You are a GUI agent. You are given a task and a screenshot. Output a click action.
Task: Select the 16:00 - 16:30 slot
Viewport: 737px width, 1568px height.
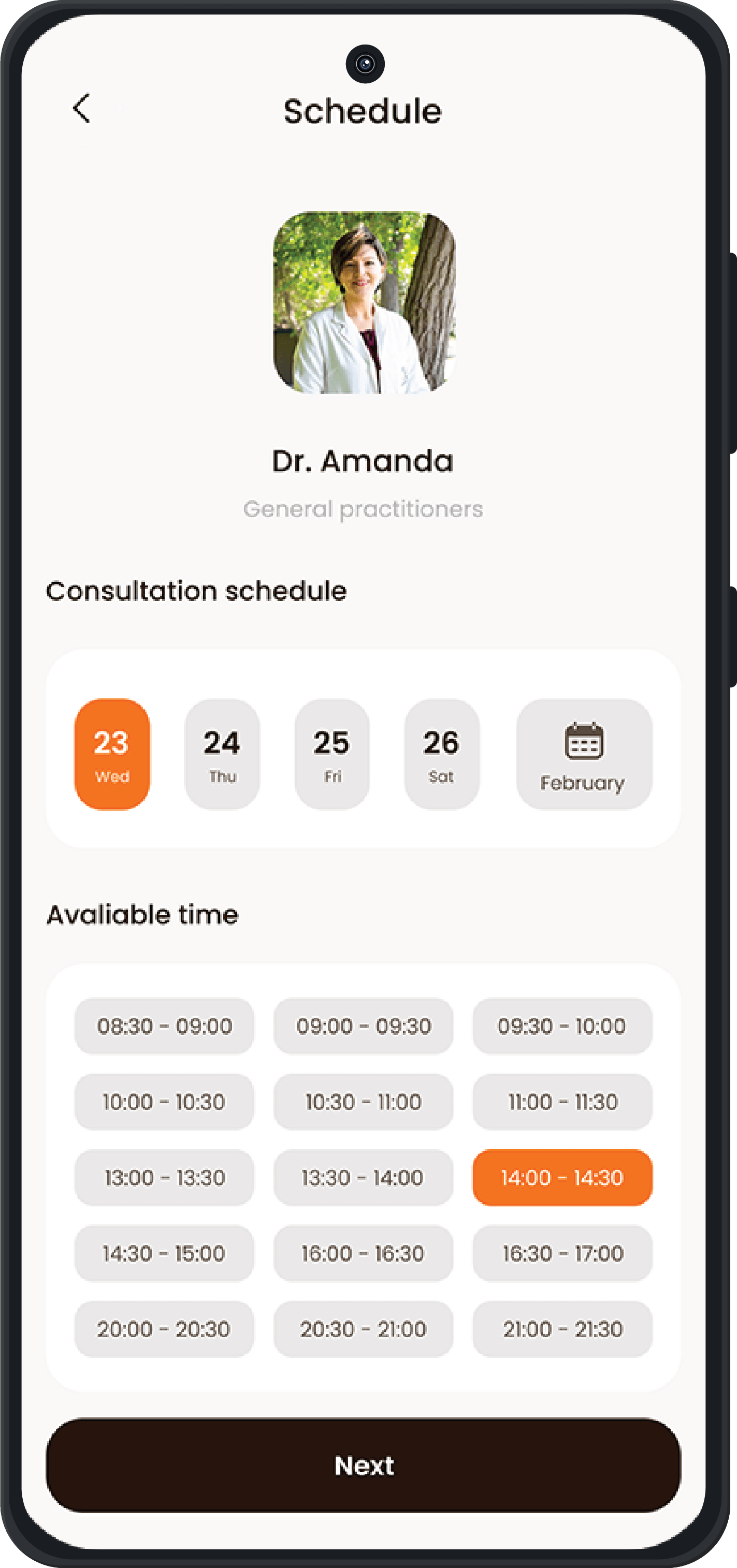(x=363, y=1253)
